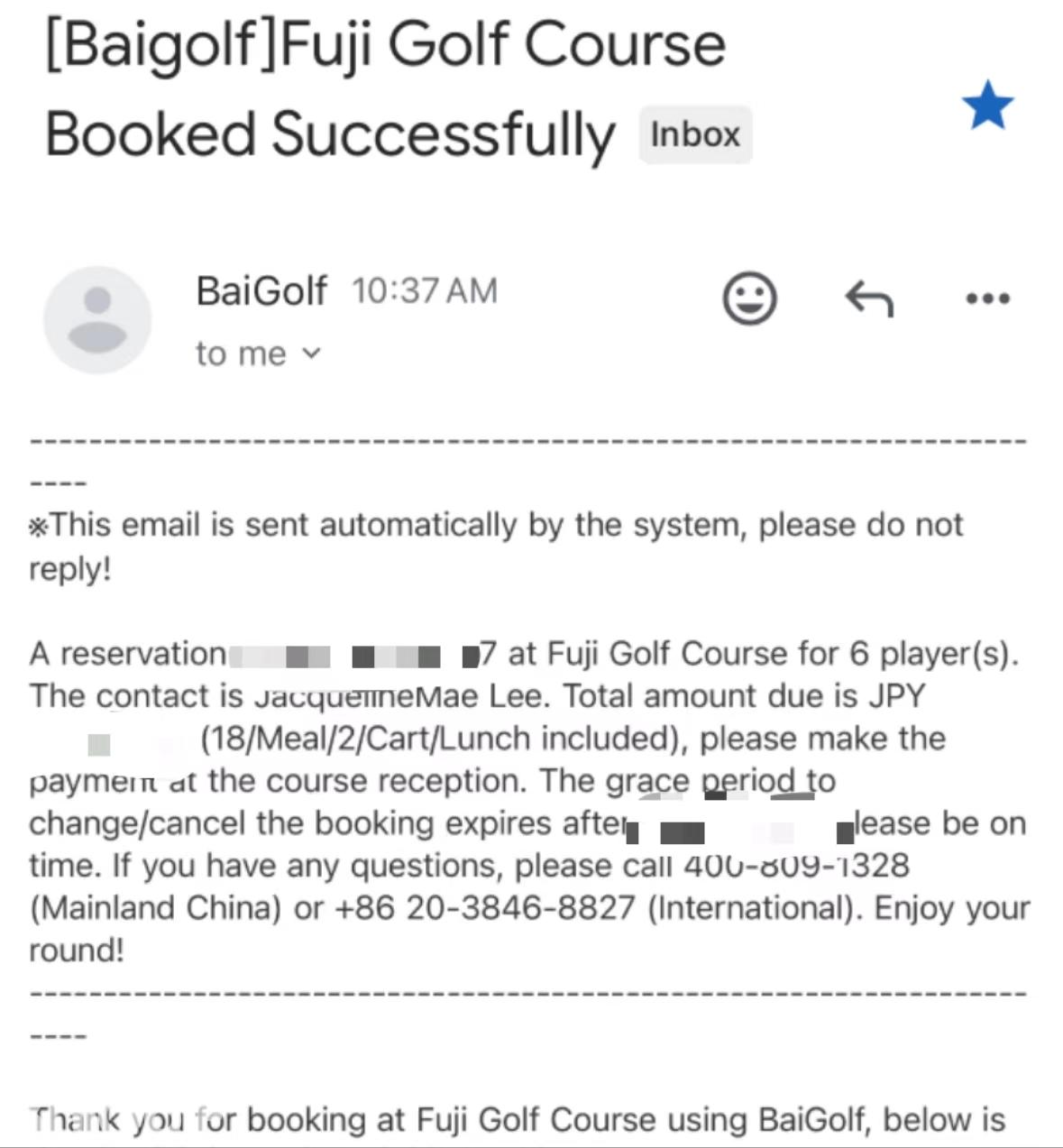Open BaiGolf sender avatar
This screenshot has height=1148, width=1063.
click(97, 320)
